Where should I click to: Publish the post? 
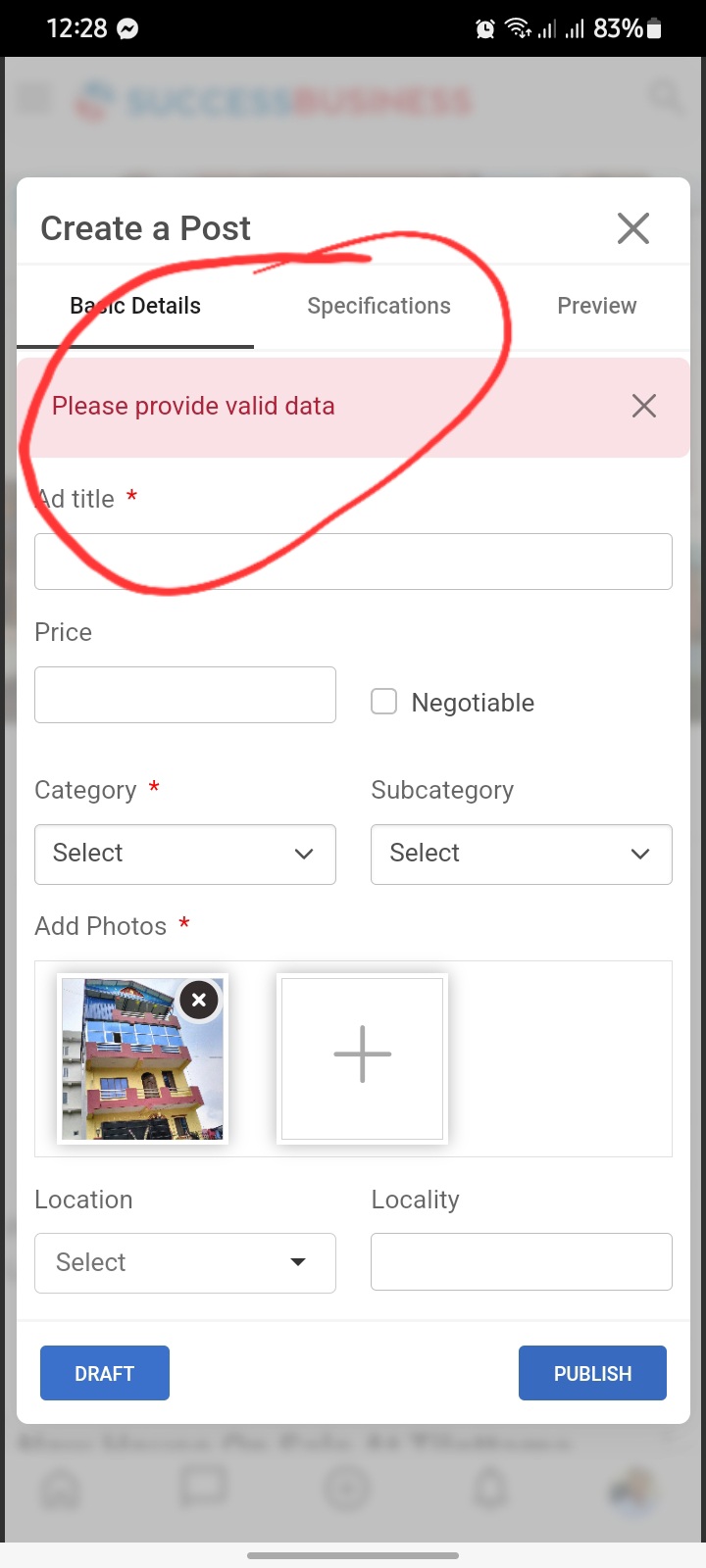[592, 1373]
